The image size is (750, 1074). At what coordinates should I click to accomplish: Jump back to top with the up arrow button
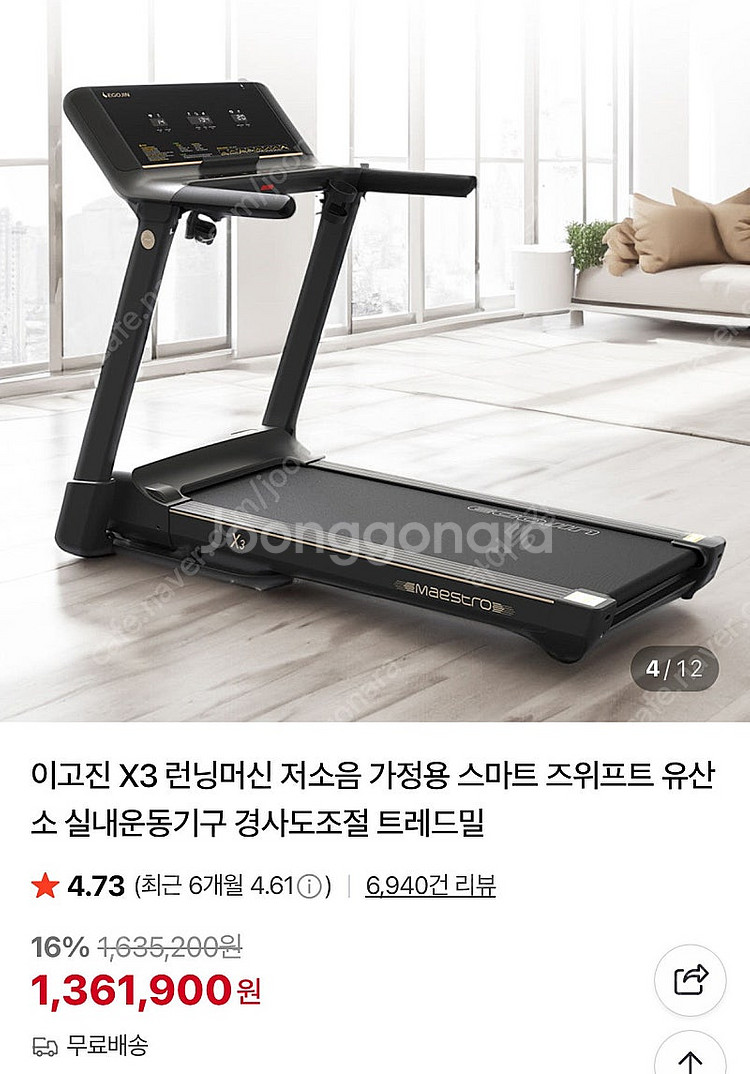pos(690,1055)
